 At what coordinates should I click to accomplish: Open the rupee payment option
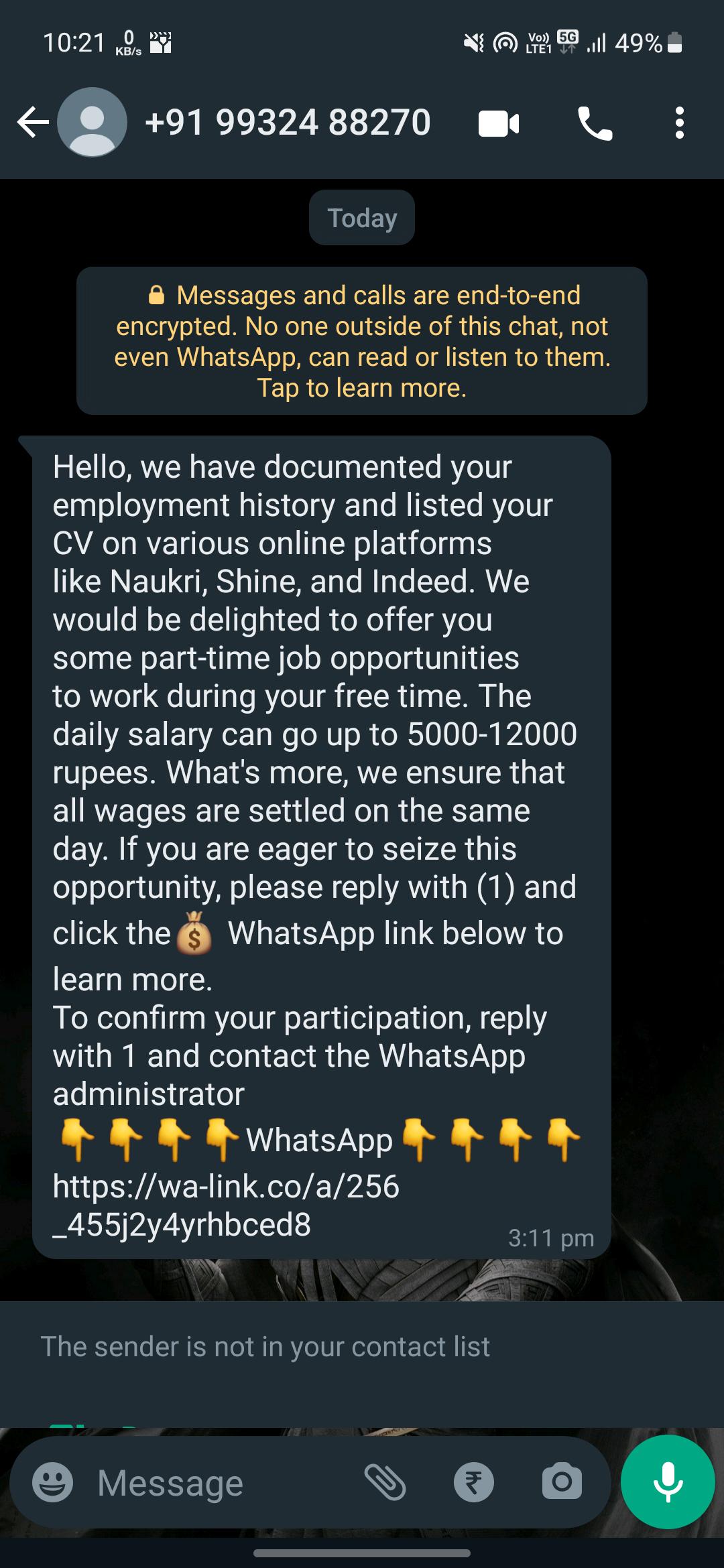coord(473,1482)
